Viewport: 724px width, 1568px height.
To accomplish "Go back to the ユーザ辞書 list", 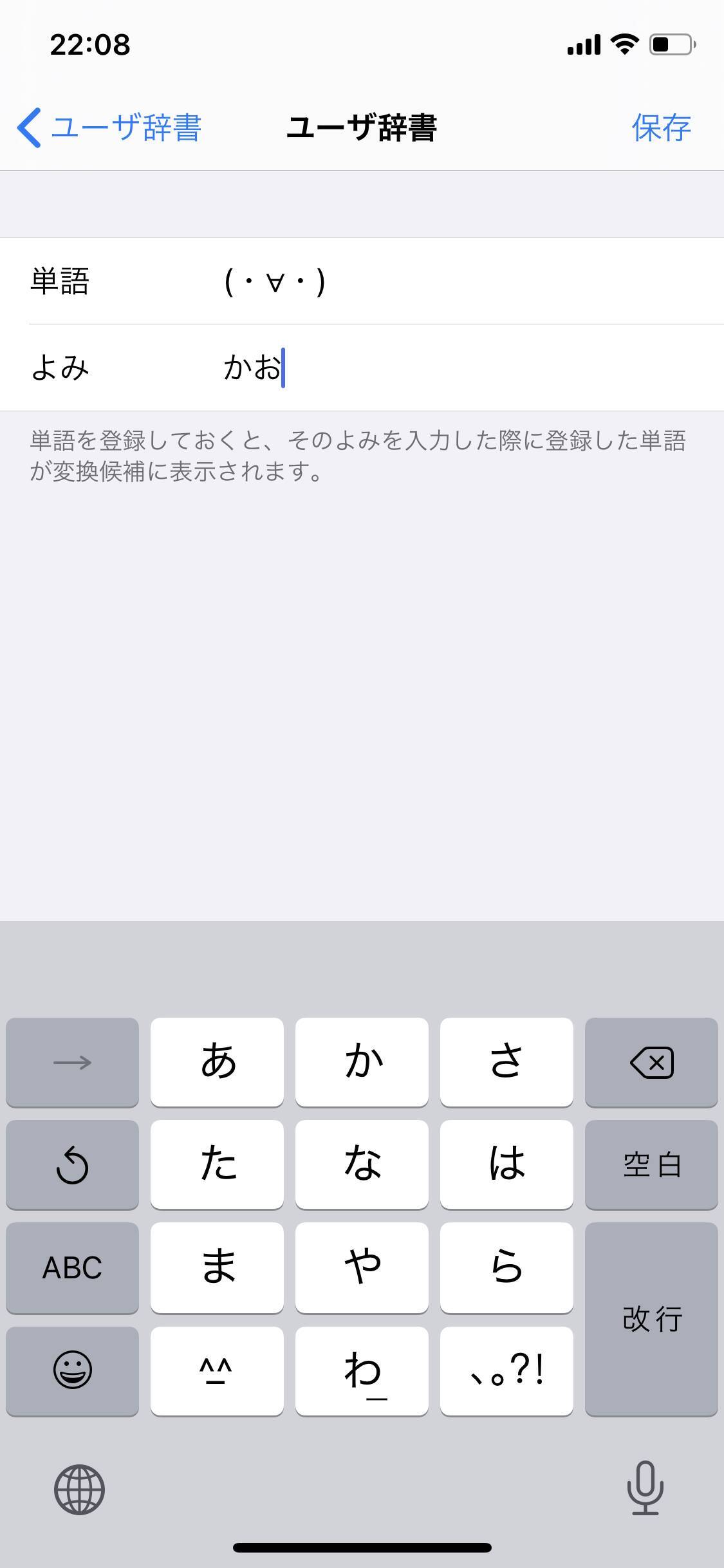I will 109,127.
